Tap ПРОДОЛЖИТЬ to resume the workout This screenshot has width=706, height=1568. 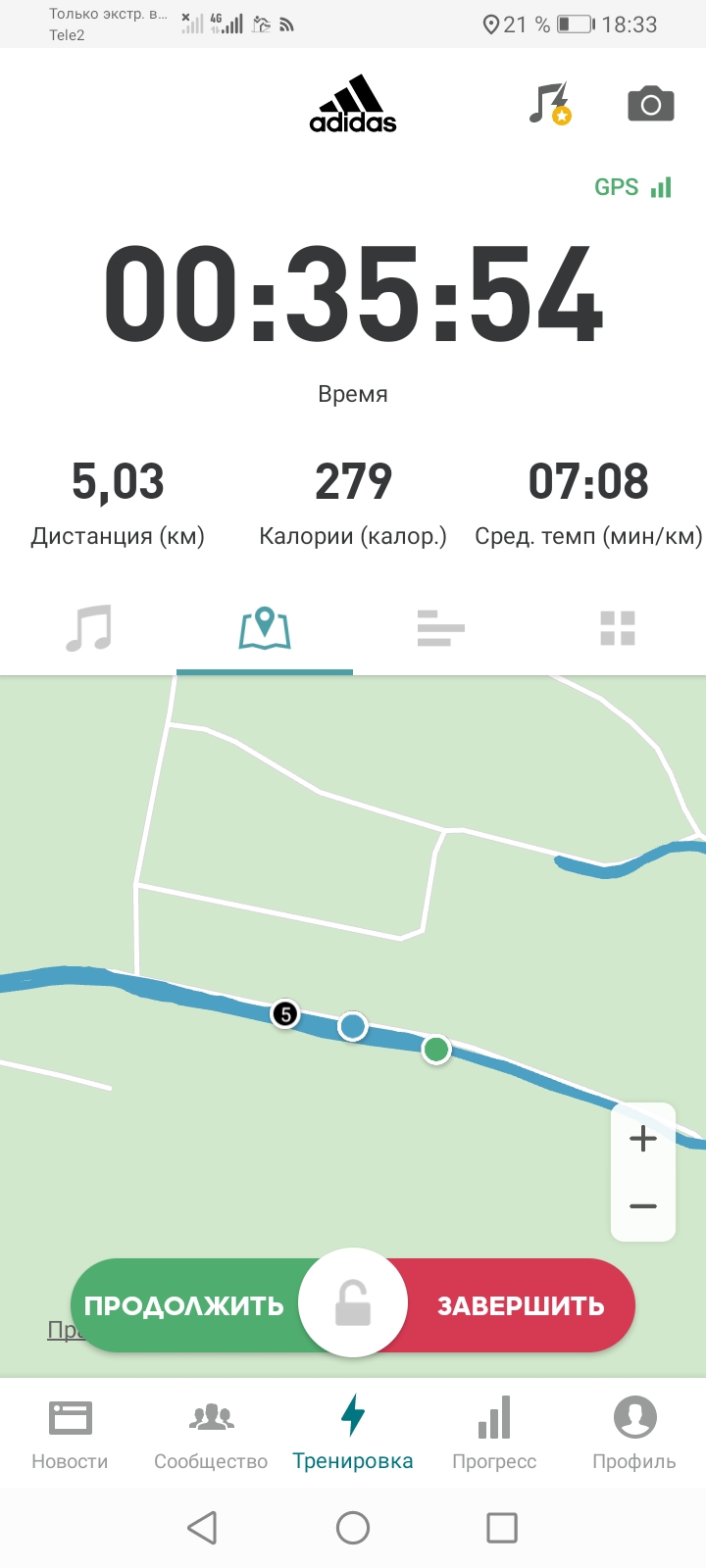(184, 1306)
